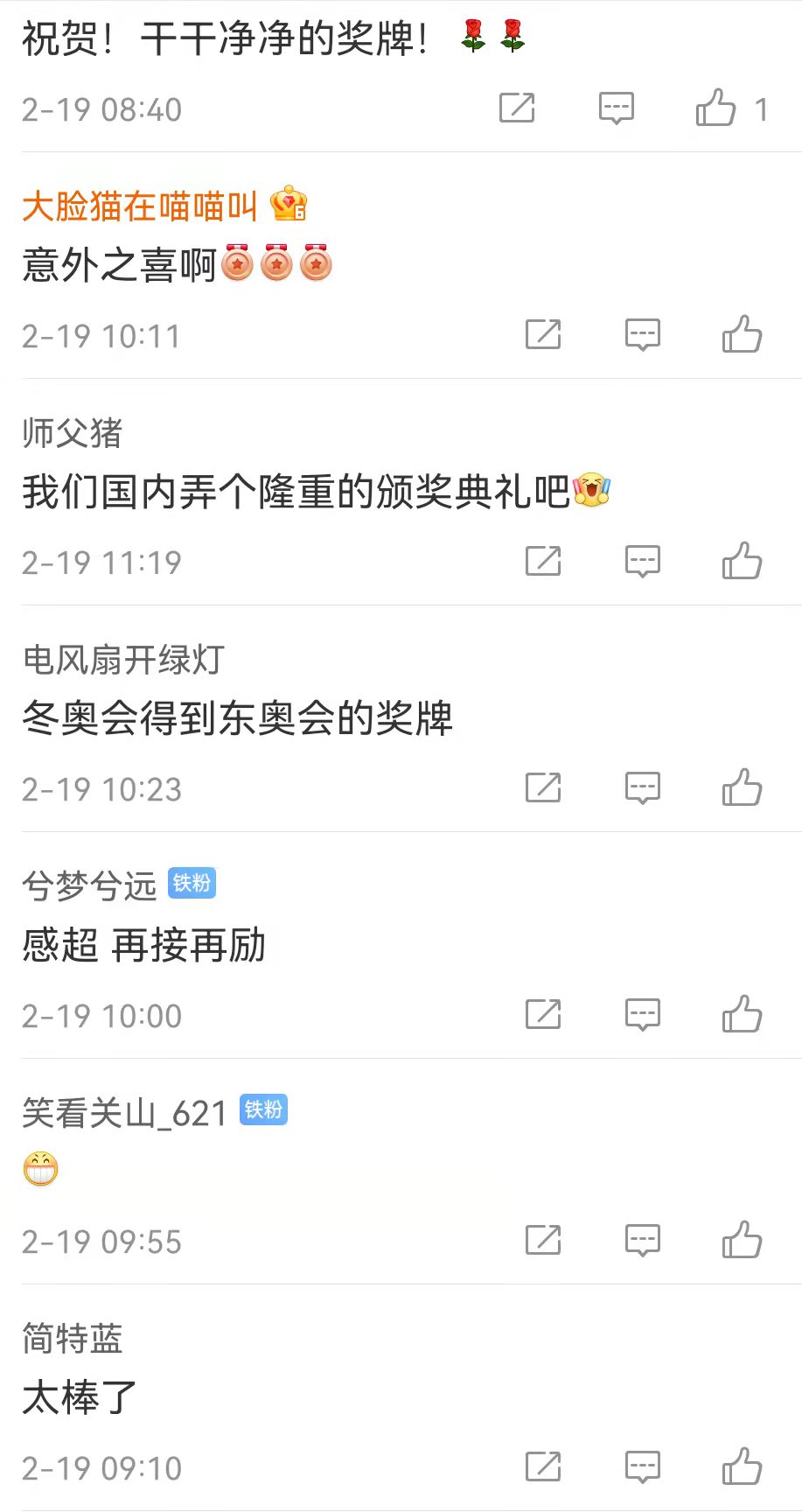Open 大脸猫在喵喵叫's profile
The image size is (802, 1512).
tap(139, 206)
